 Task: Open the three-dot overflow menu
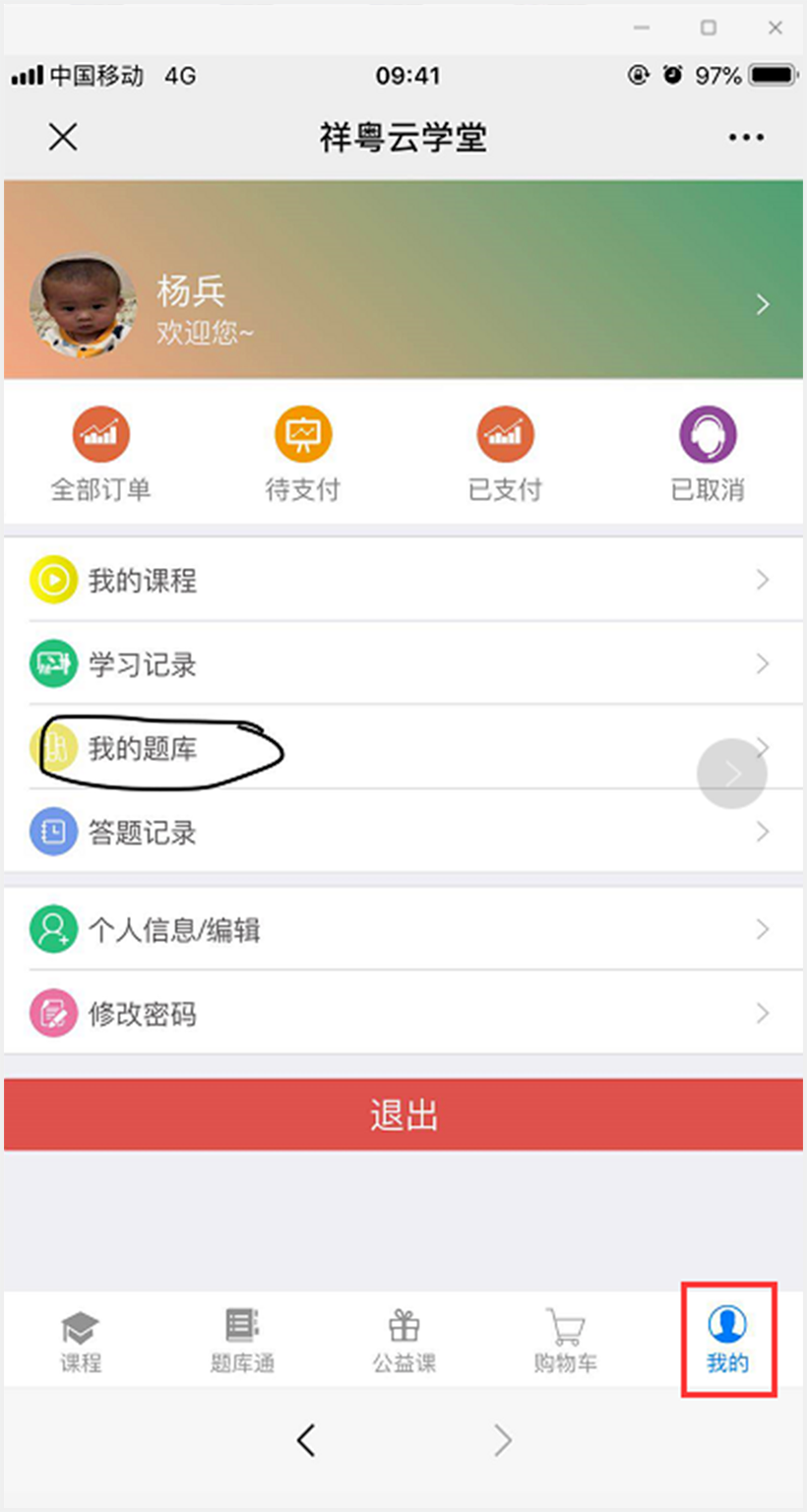[x=746, y=137]
